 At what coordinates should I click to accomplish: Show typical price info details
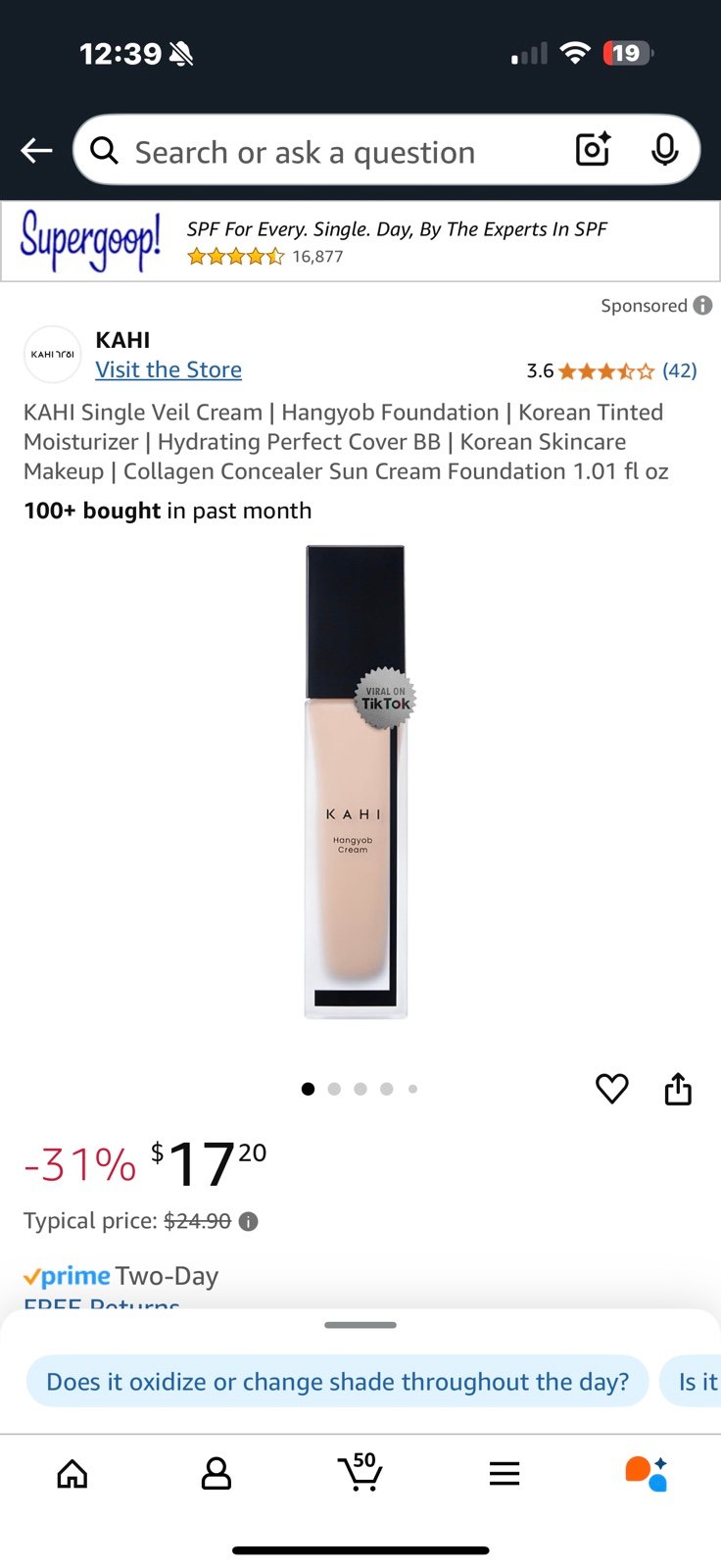[x=249, y=1221]
